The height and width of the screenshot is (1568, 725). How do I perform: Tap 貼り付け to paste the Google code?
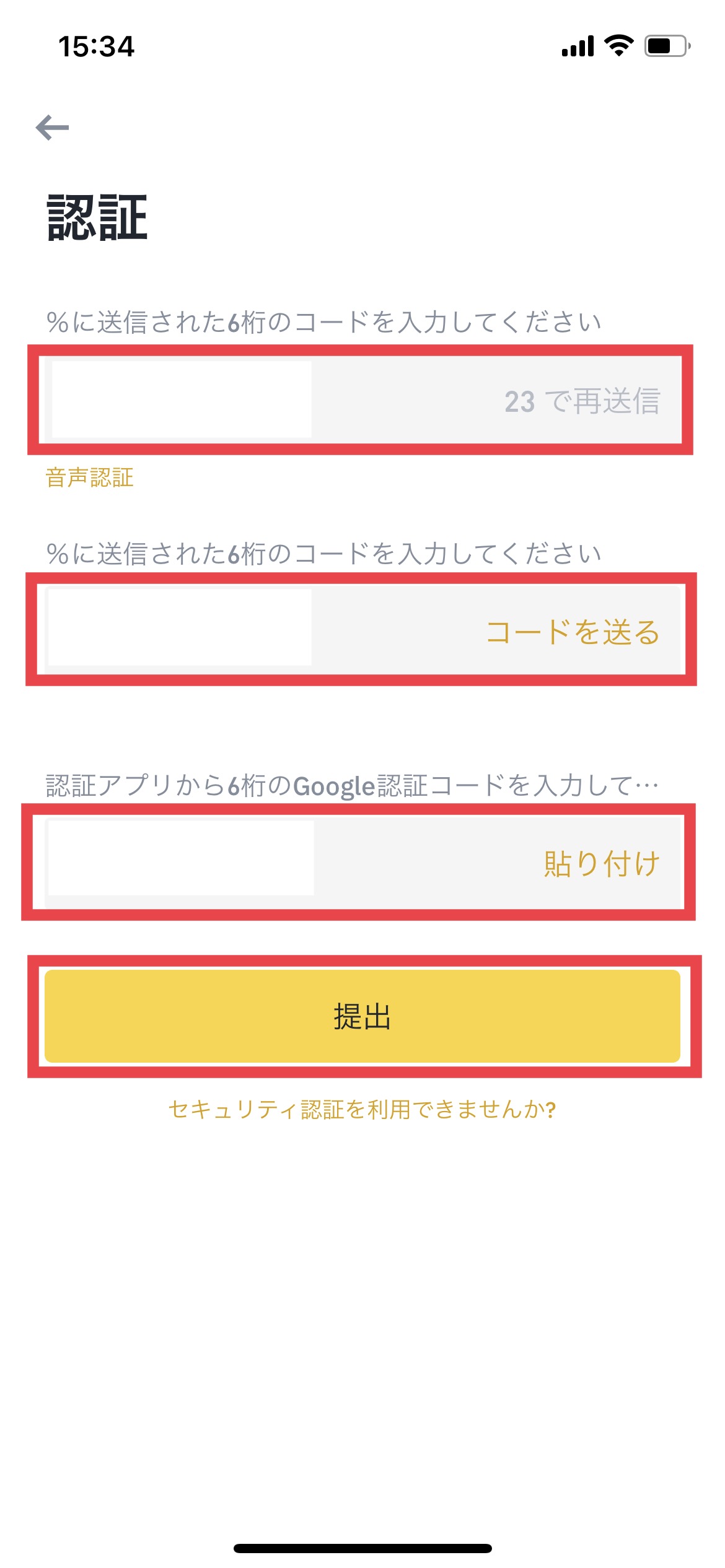point(602,863)
